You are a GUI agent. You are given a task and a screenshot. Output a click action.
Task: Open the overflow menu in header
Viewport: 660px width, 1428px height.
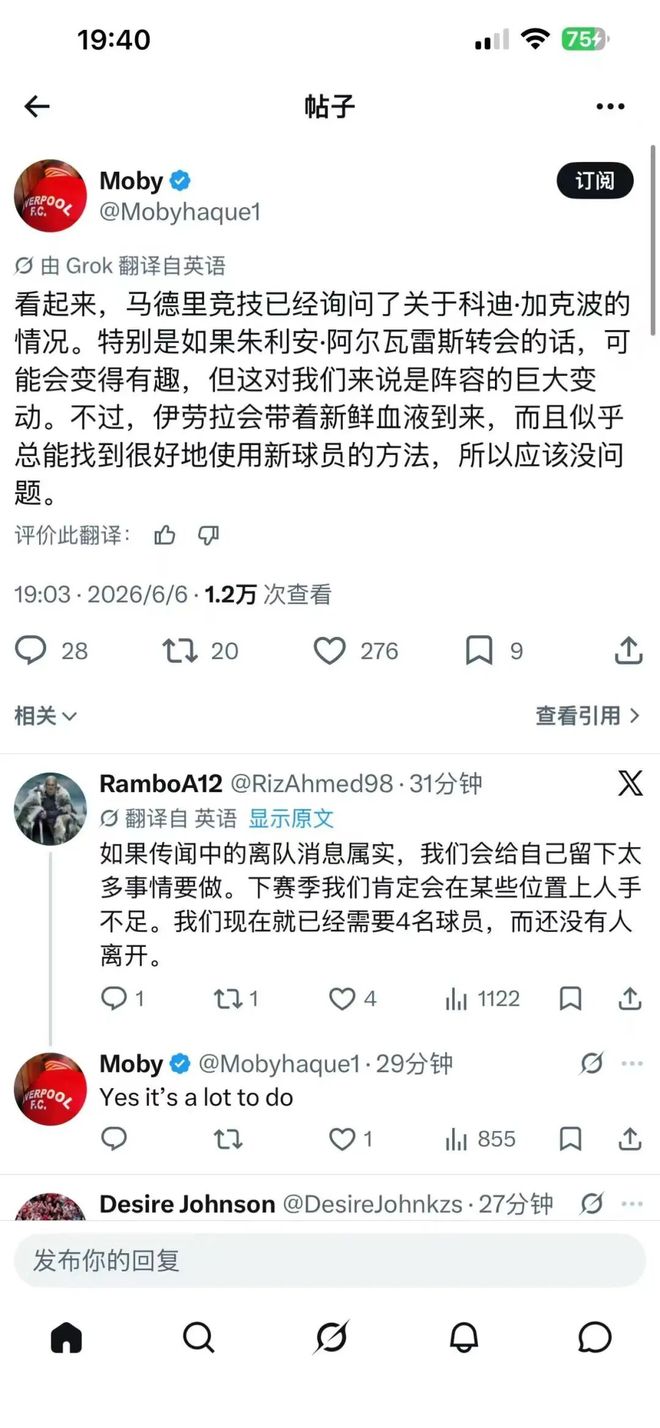point(611,107)
